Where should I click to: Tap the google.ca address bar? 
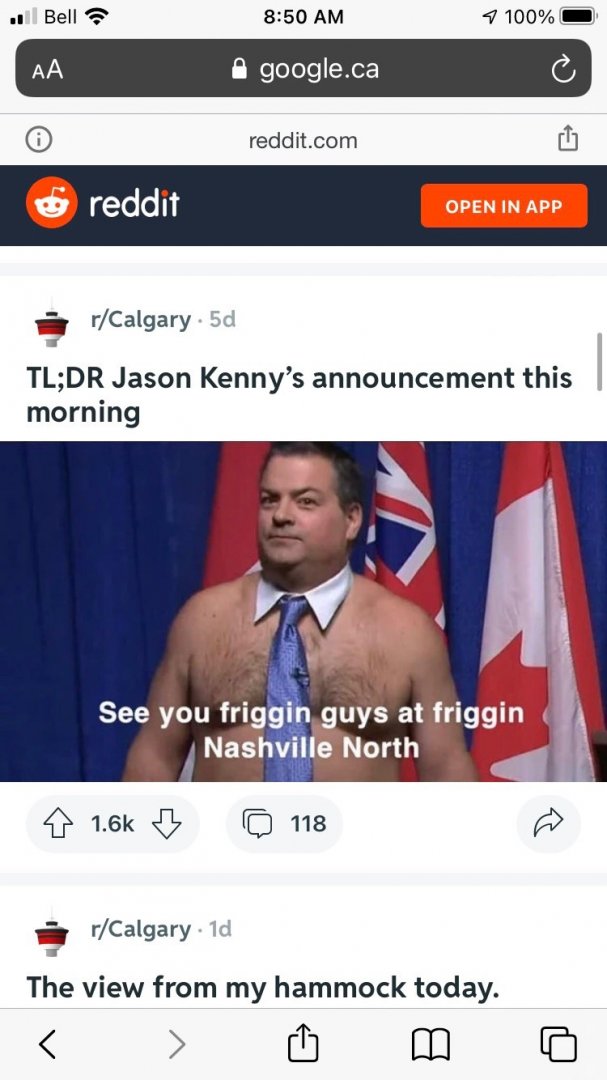[305, 69]
